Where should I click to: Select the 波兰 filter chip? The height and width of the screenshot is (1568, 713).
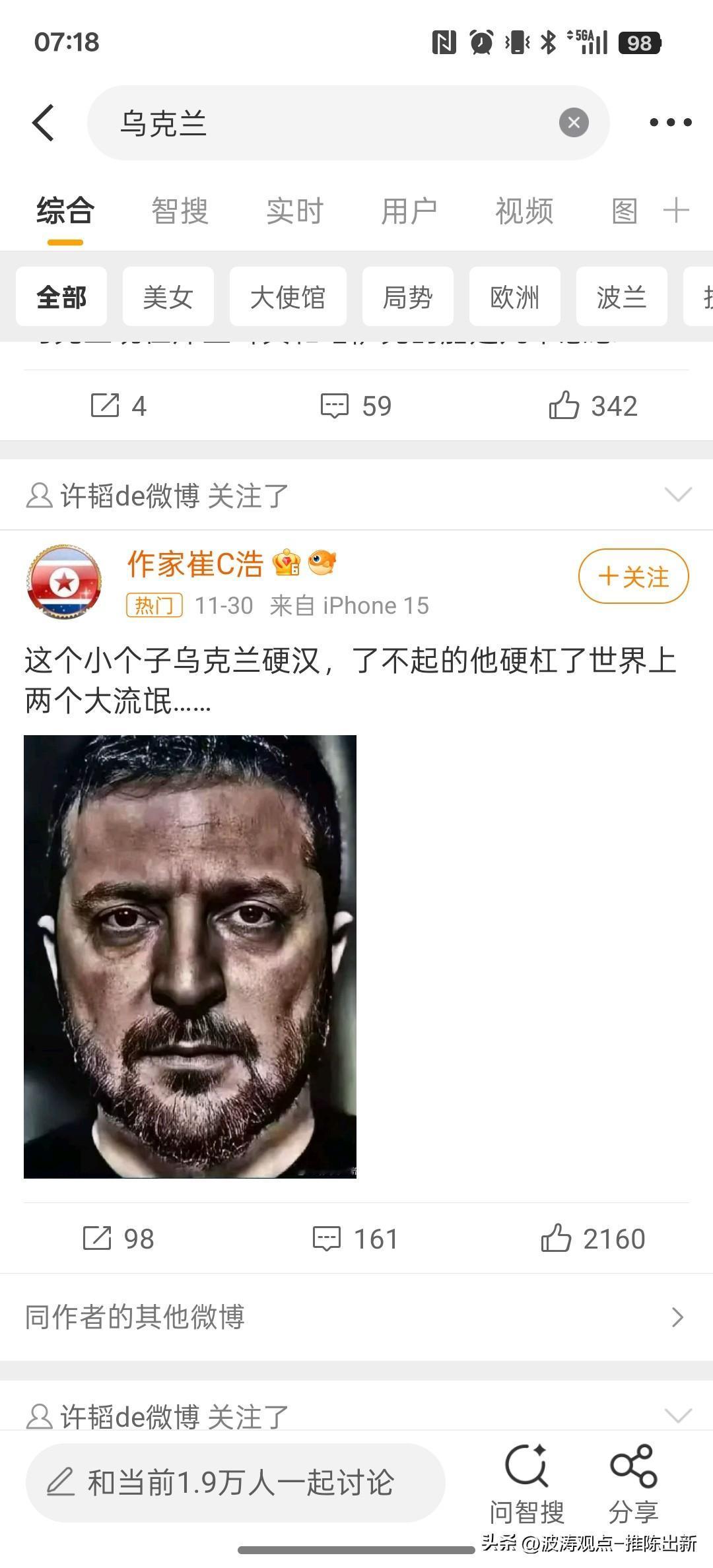tap(621, 297)
